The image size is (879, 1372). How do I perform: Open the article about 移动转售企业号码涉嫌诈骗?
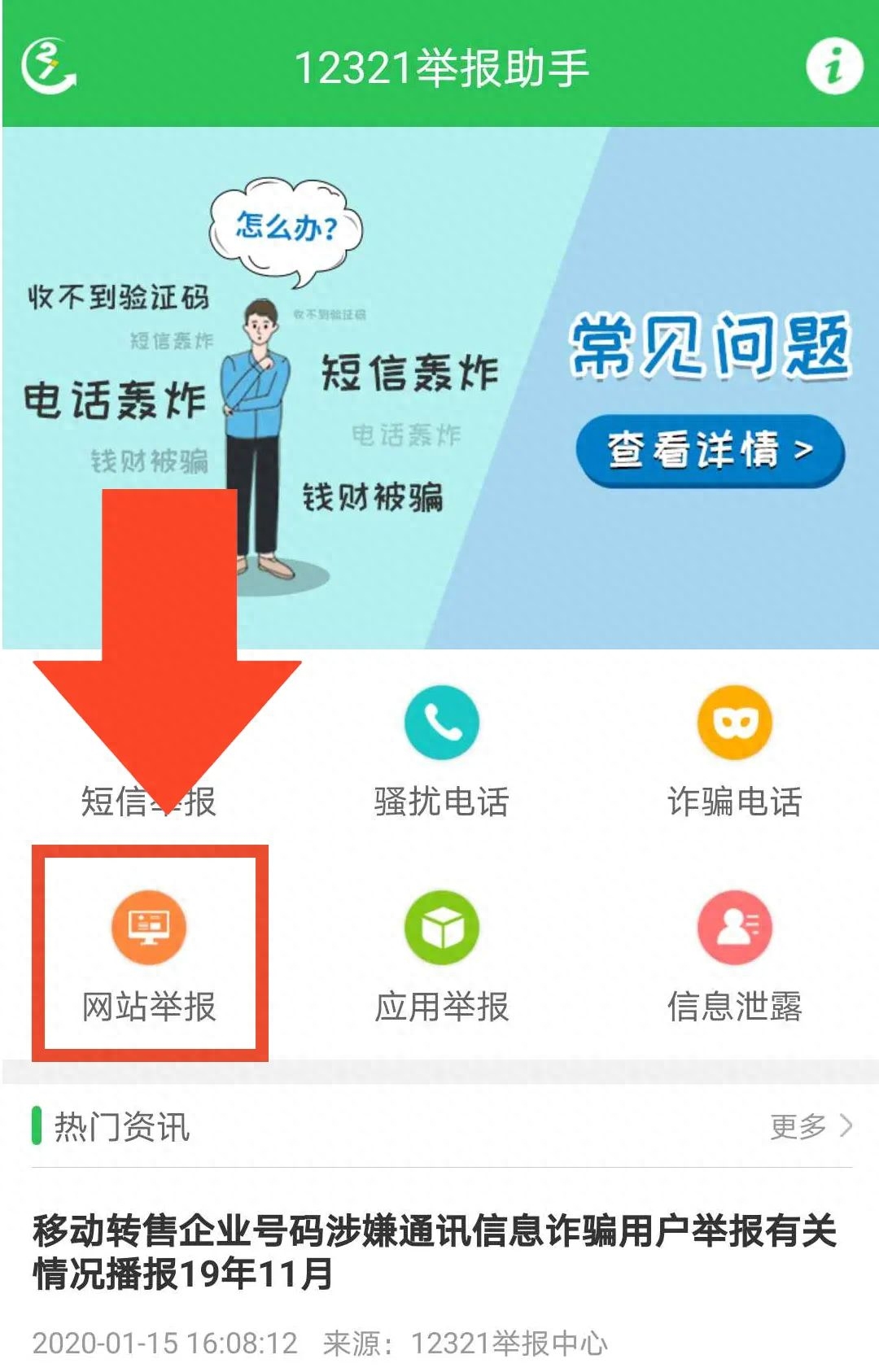[435, 1252]
